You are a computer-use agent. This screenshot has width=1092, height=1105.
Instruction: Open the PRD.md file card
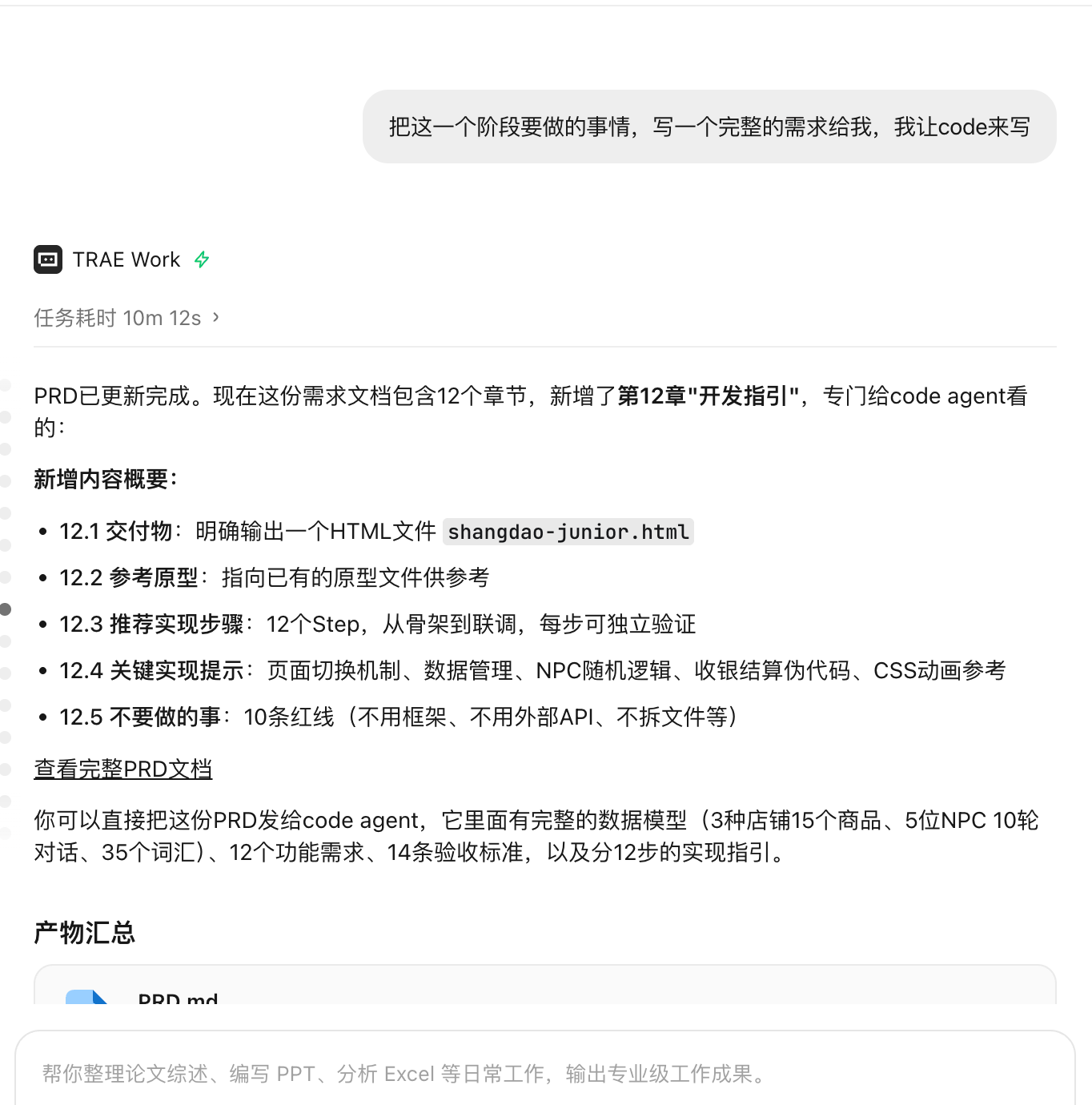coord(544,986)
